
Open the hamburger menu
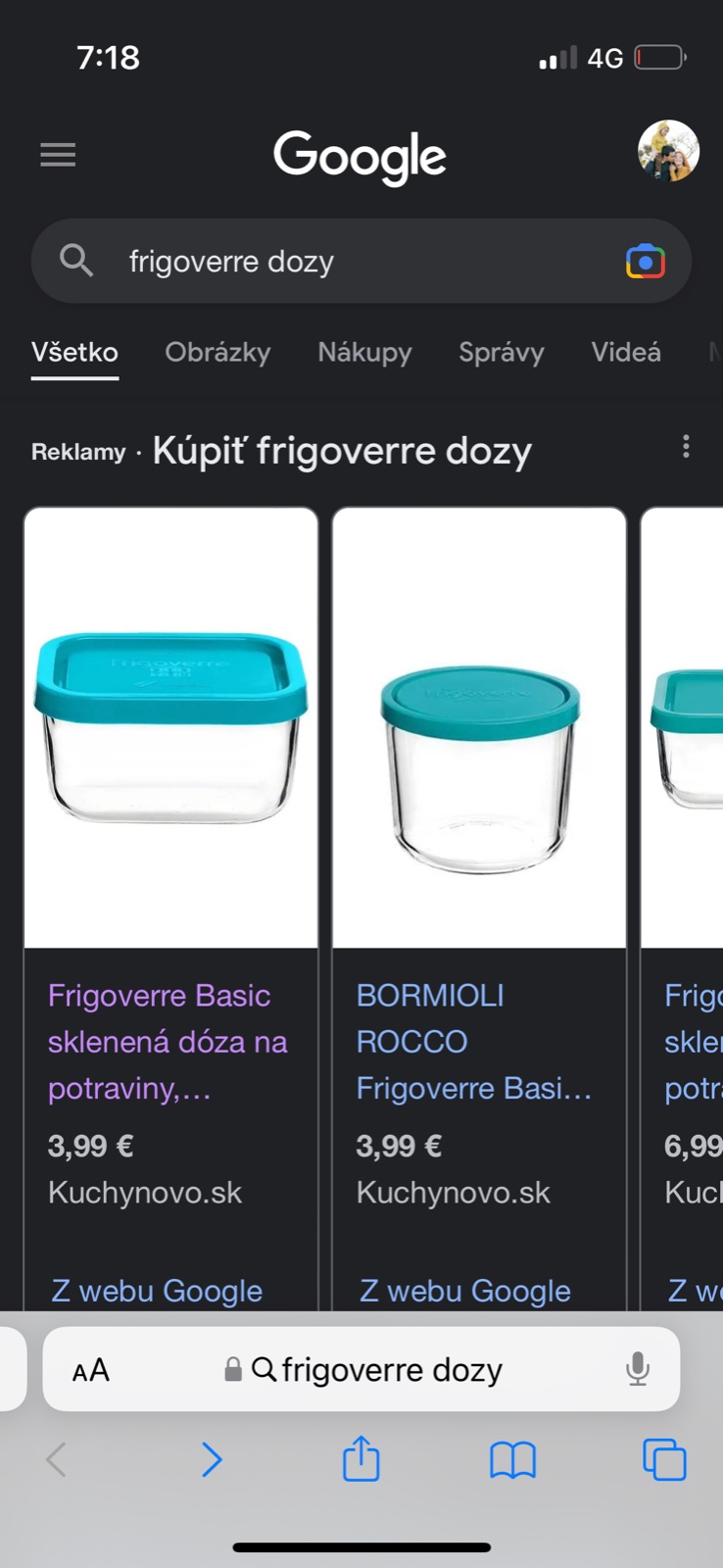tap(58, 155)
